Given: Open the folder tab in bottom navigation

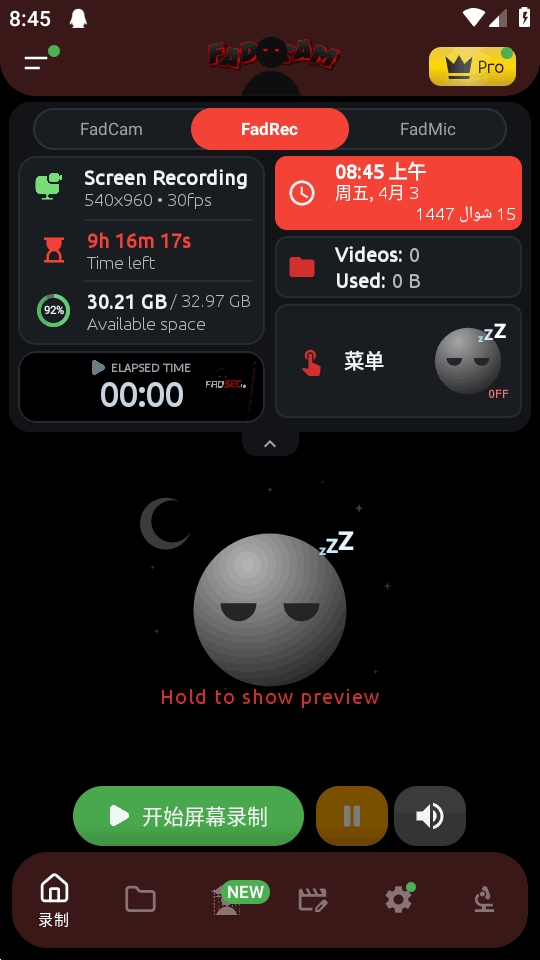Looking at the screenshot, I should point(140,899).
